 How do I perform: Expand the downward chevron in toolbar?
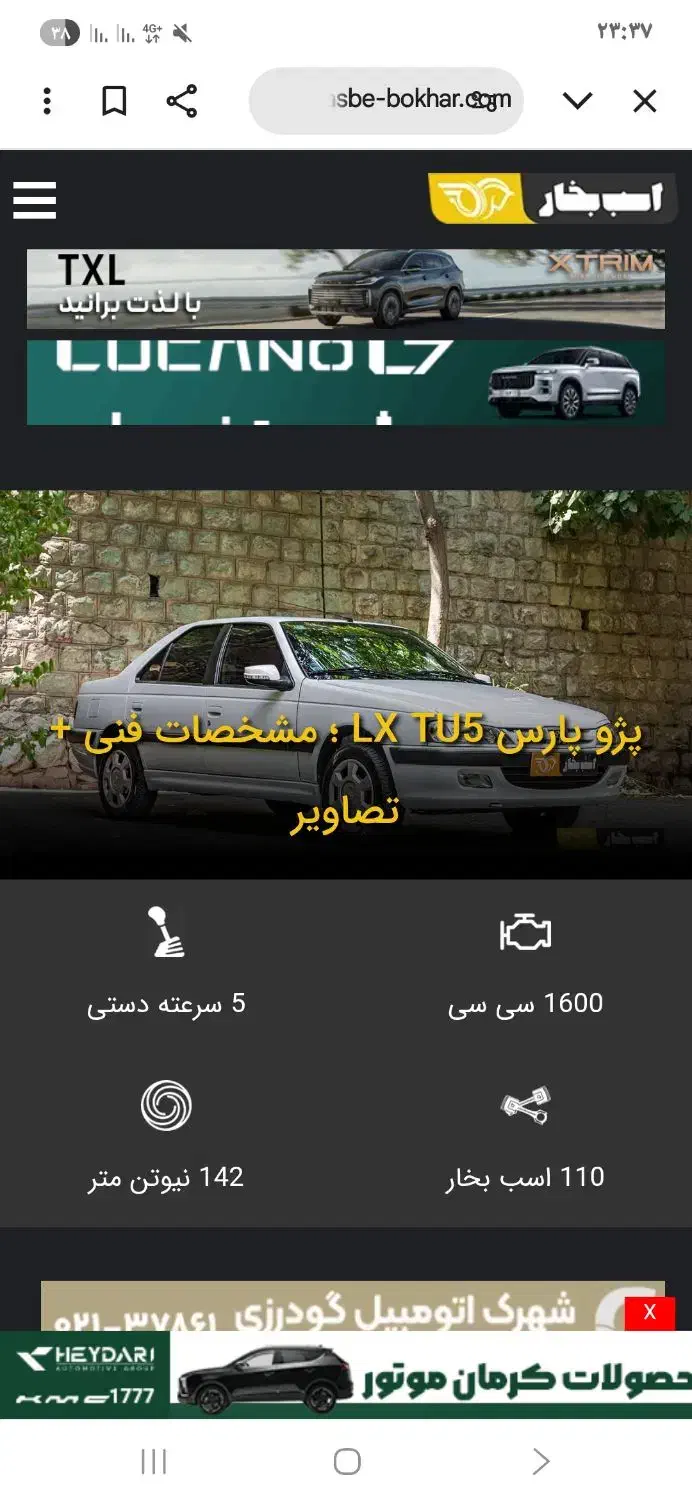click(577, 101)
